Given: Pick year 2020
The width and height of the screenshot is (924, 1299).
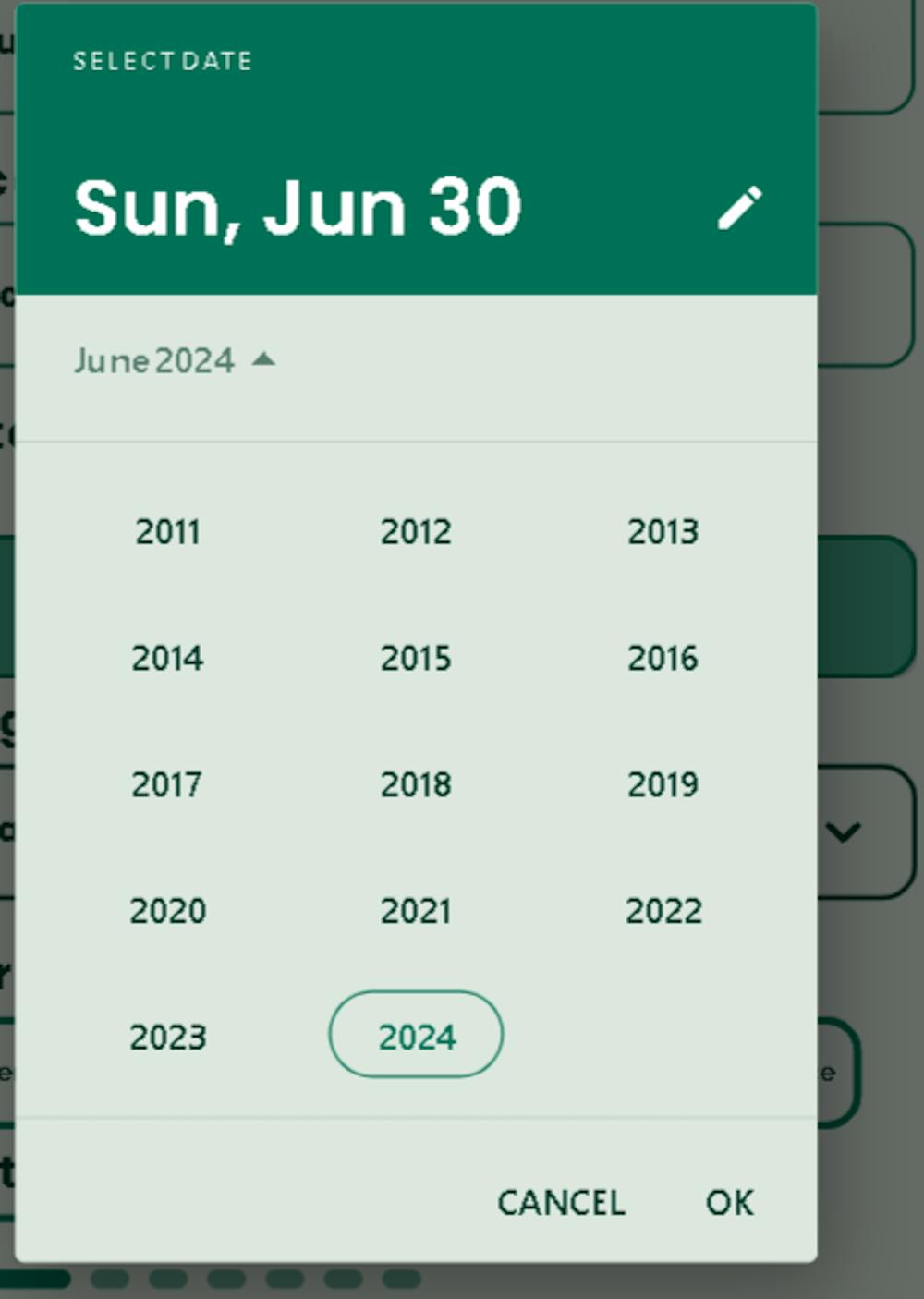Looking at the screenshot, I should [167, 911].
